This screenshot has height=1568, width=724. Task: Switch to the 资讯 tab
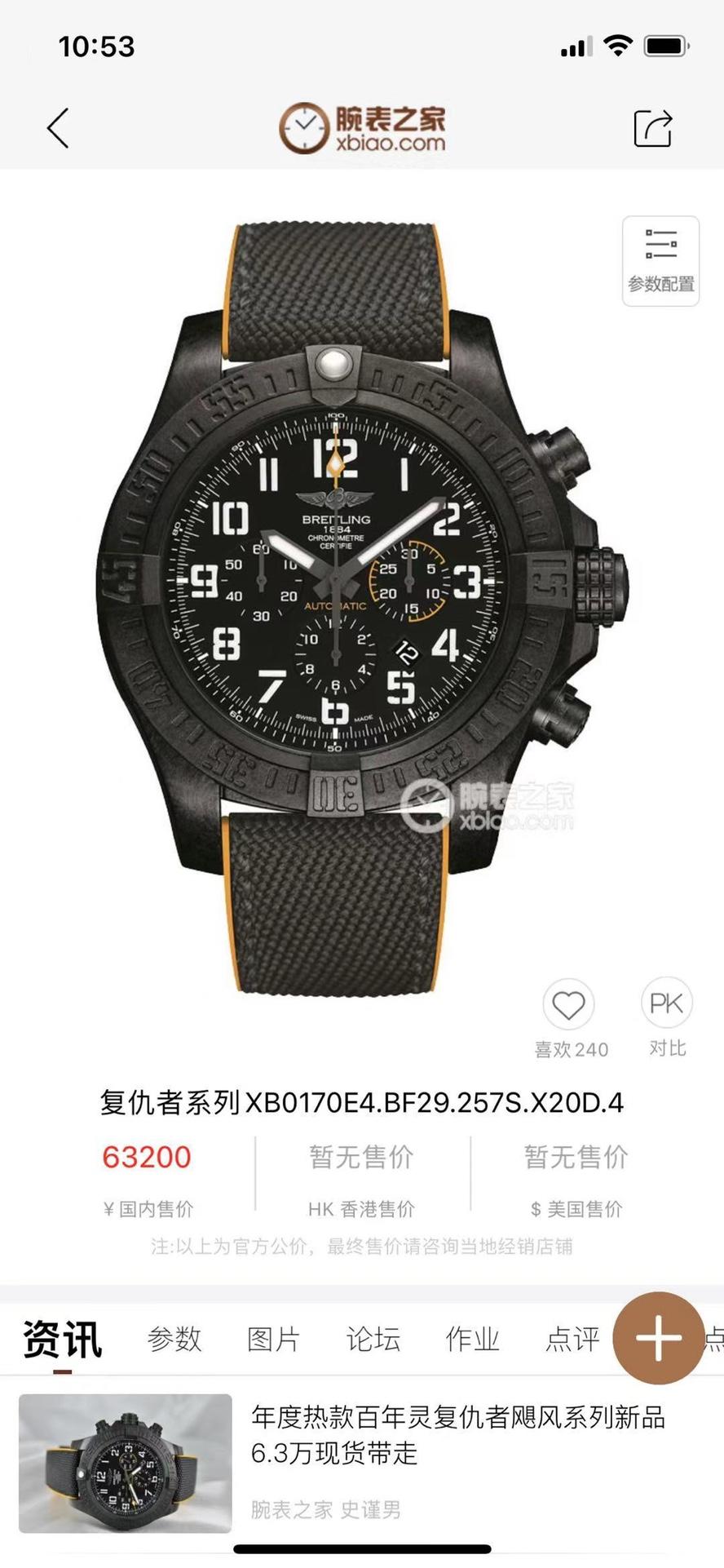click(x=62, y=1340)
